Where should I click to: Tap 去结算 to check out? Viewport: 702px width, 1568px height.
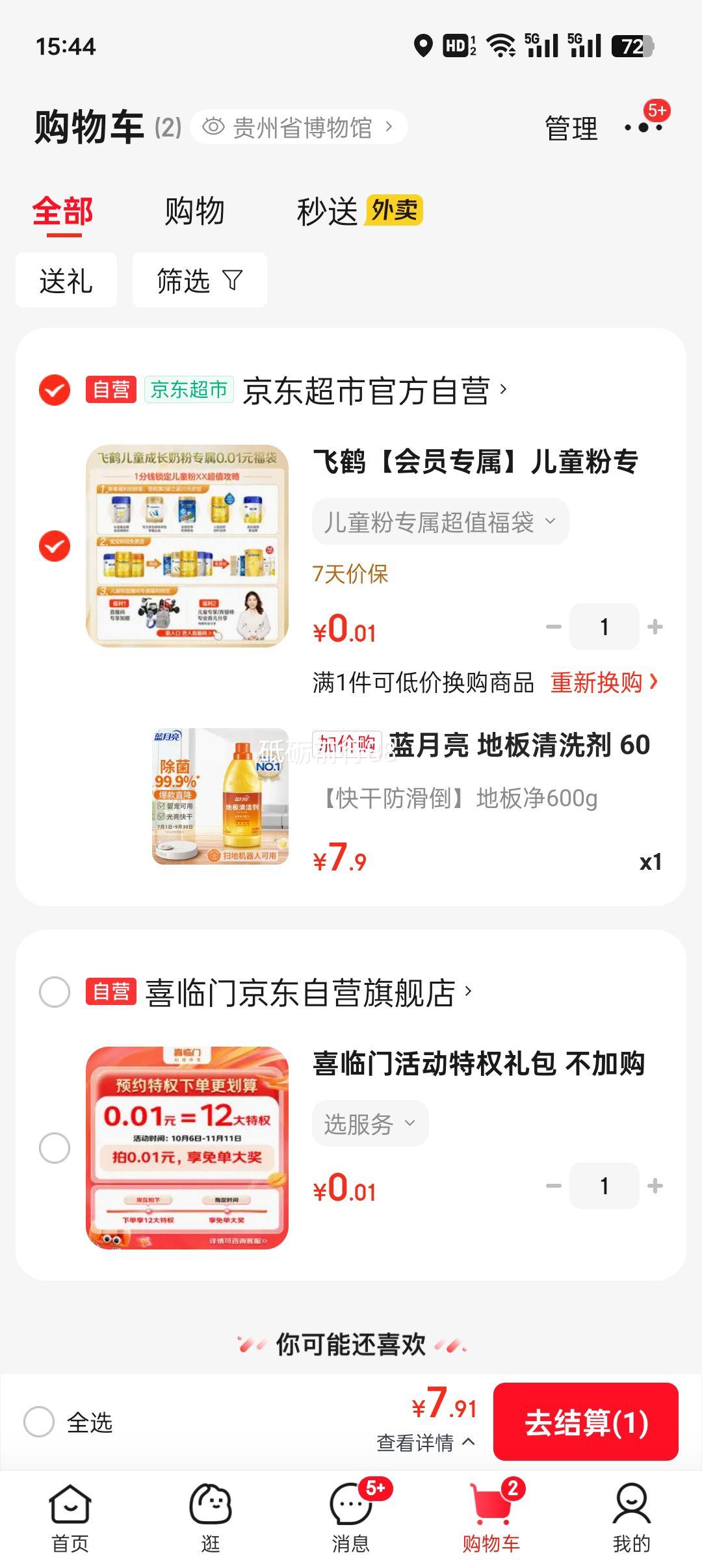click(586, 1422)
